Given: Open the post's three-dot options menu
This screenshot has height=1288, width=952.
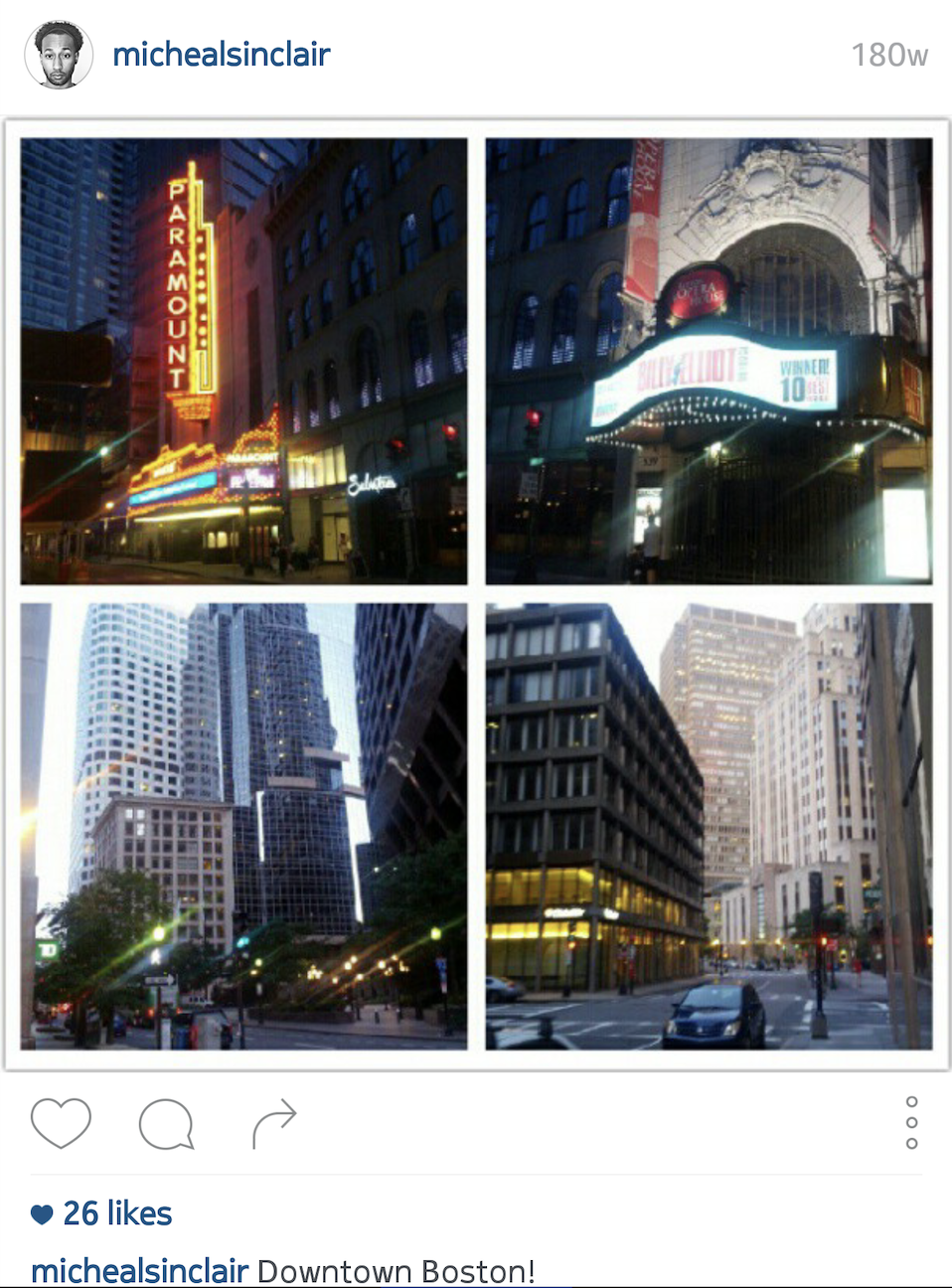Looking at the screenshot, I should pyautogui.click(x=911, y=1123).
